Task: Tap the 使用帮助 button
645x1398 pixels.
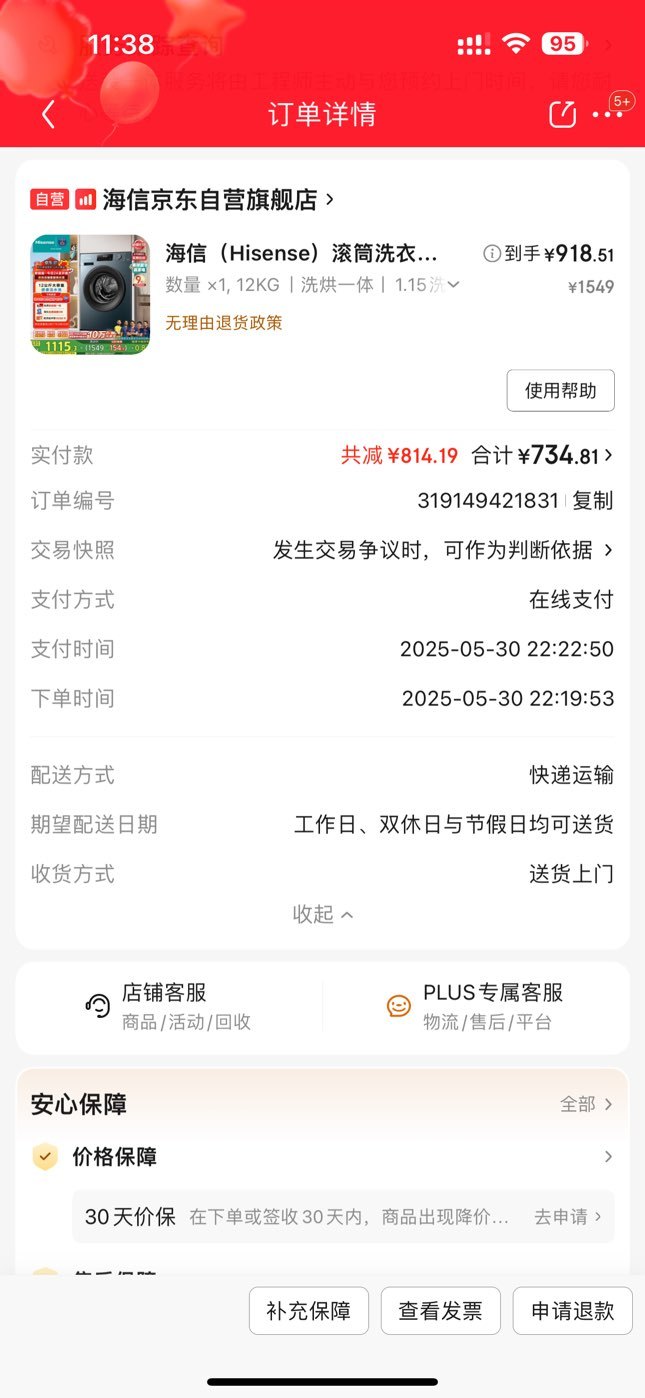Action: [560, 390]
